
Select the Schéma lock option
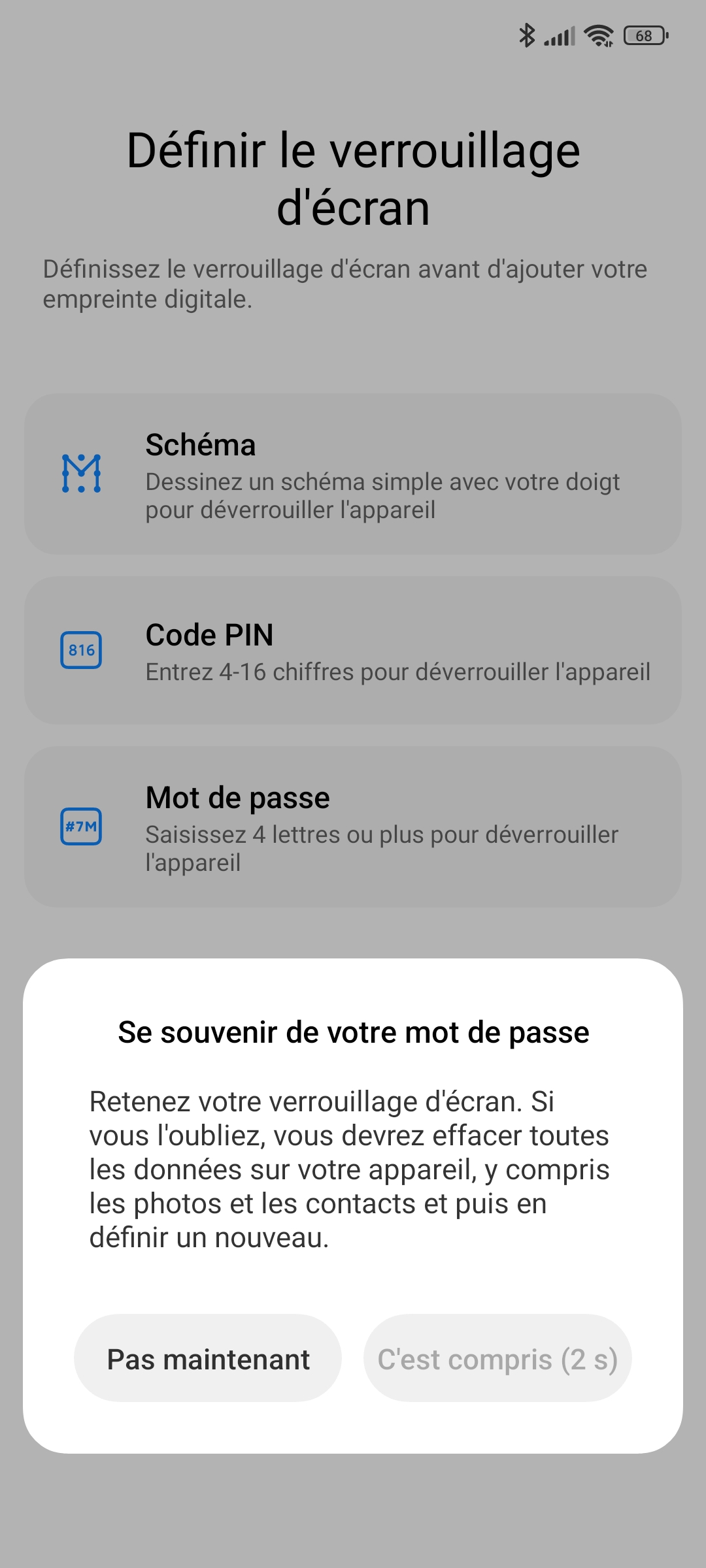353,474
